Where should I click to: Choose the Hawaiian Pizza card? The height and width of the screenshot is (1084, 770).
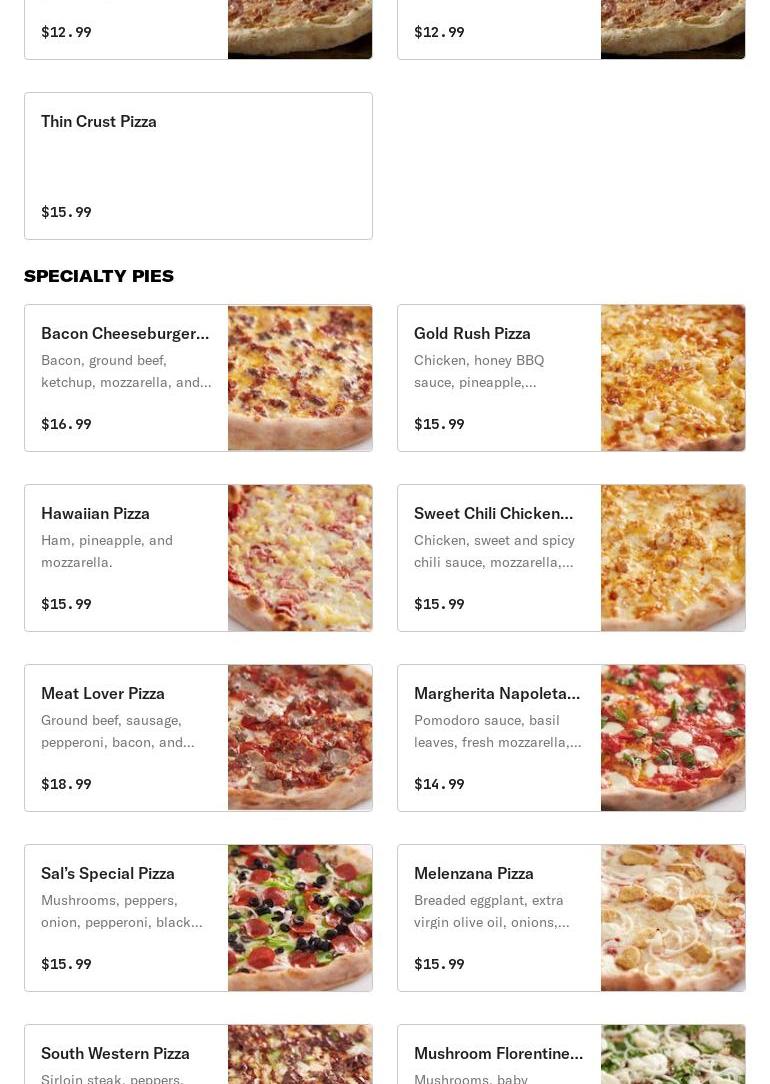pos(198,558)
